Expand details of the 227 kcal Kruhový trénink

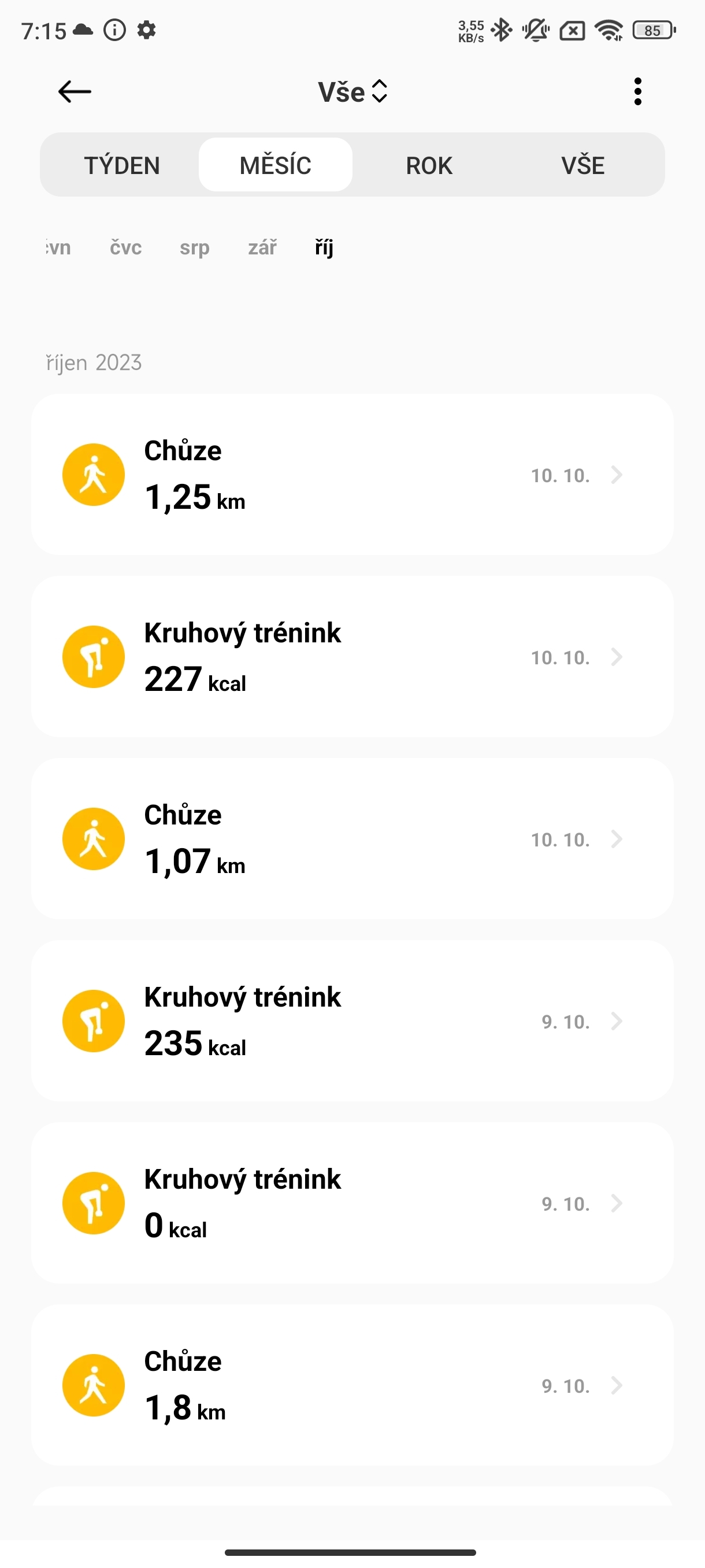616,656
